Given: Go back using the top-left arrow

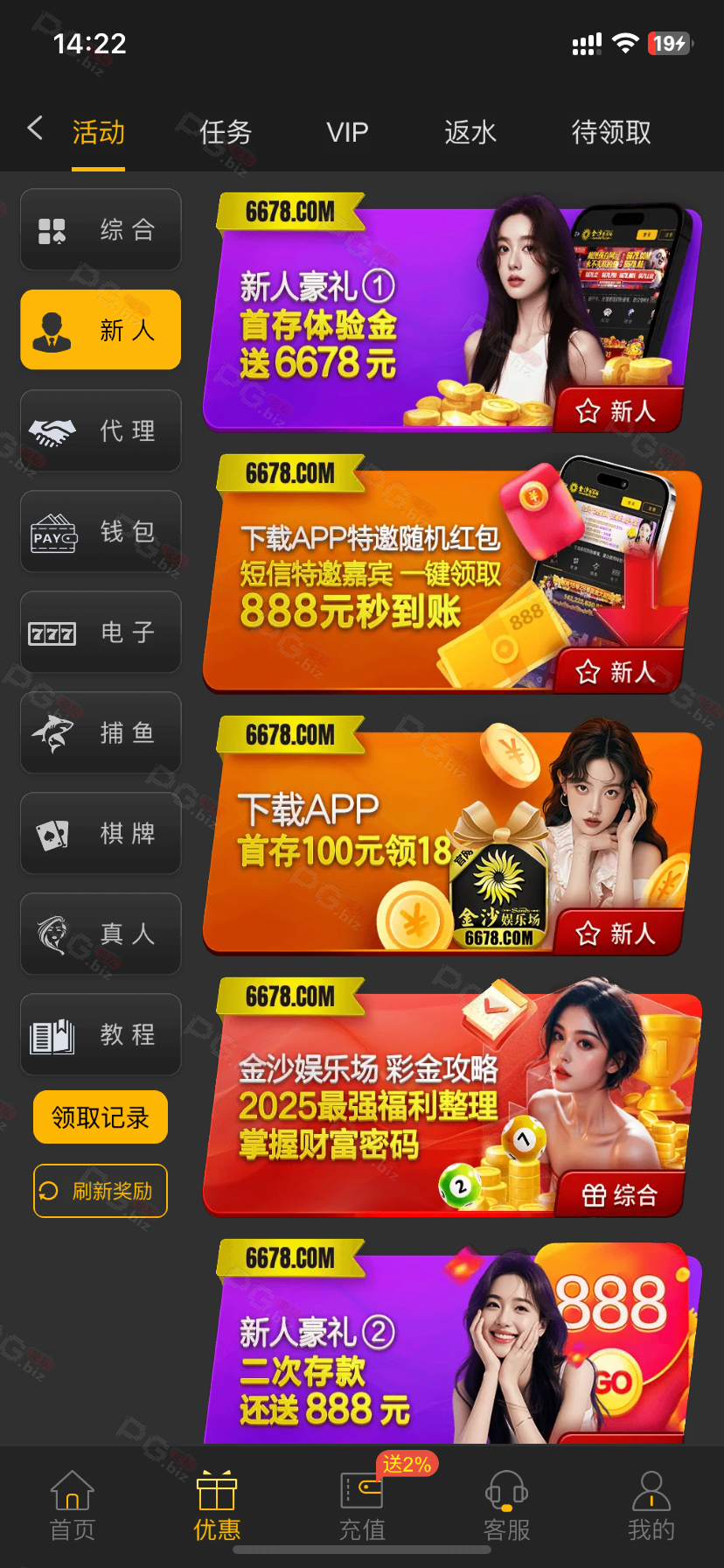Looking at the screenshot, I should (35, 129).
